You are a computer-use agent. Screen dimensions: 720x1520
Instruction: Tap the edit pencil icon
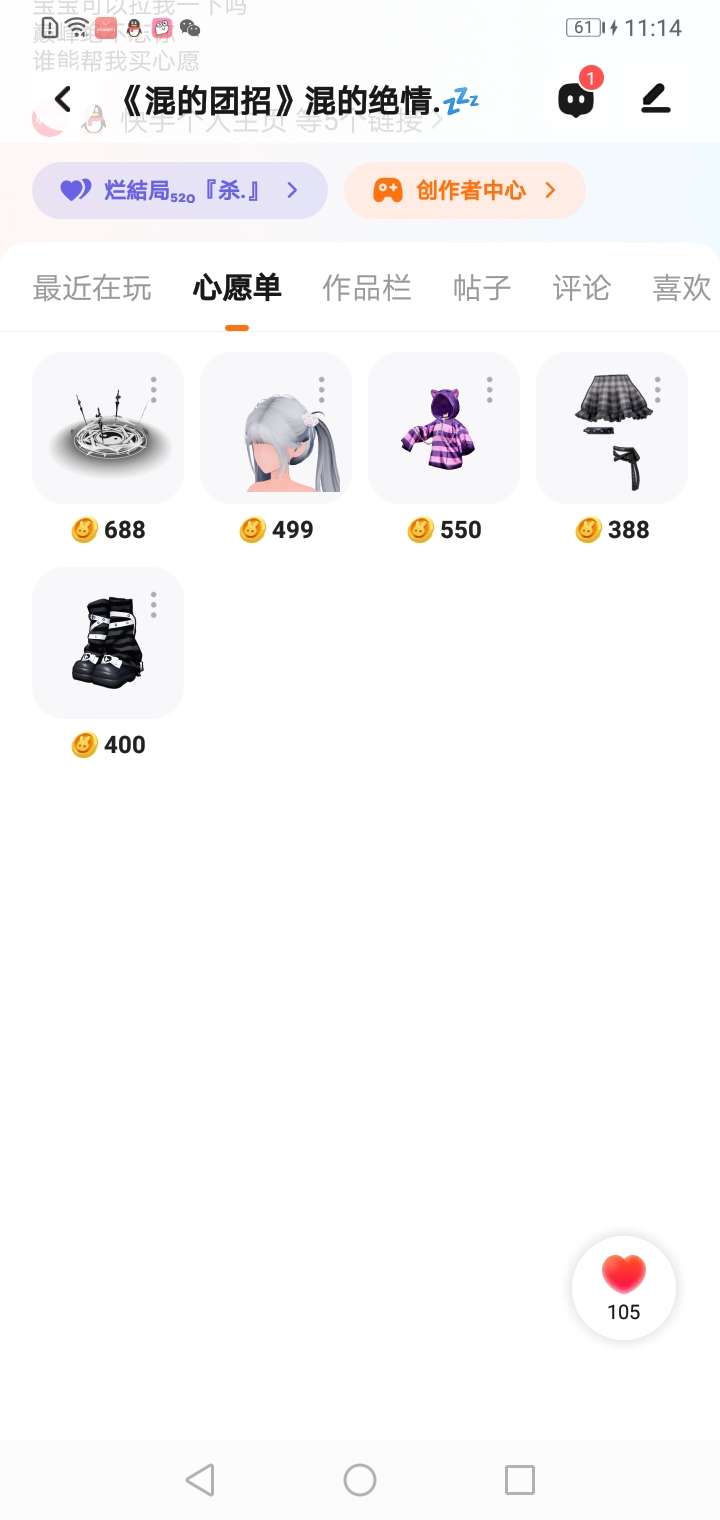coord(656,99)
